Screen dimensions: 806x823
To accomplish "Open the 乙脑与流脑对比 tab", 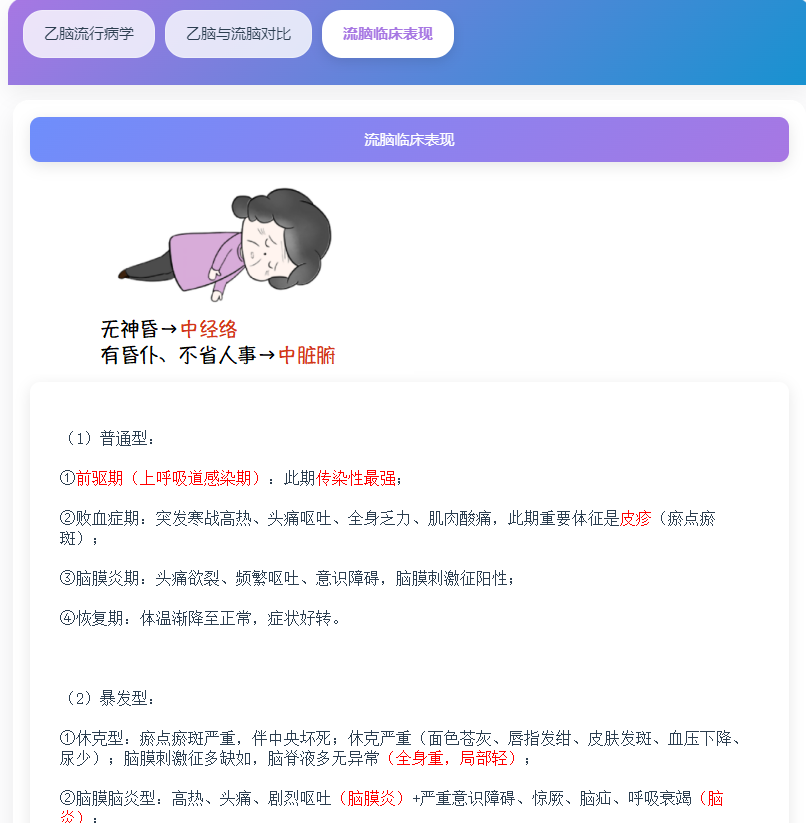I will coord(238,34).
